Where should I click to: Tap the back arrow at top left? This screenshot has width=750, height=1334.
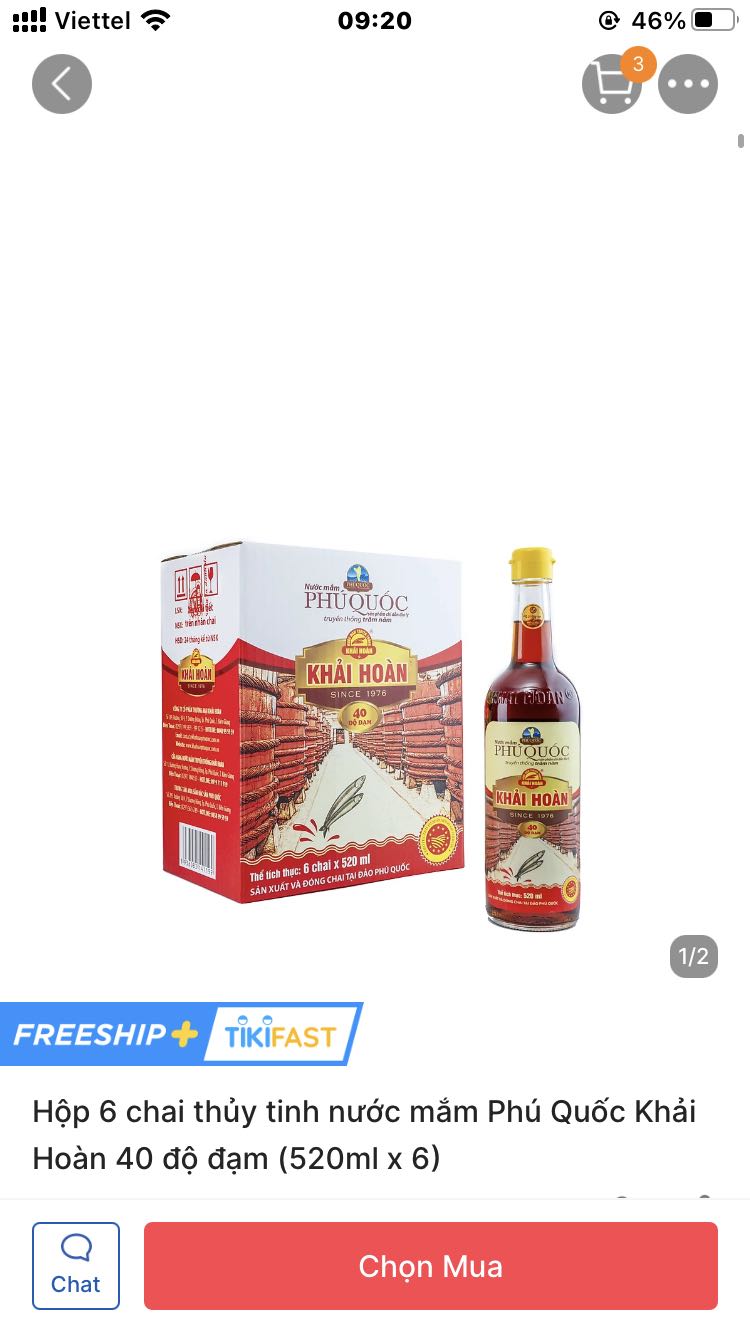(61, 84)
